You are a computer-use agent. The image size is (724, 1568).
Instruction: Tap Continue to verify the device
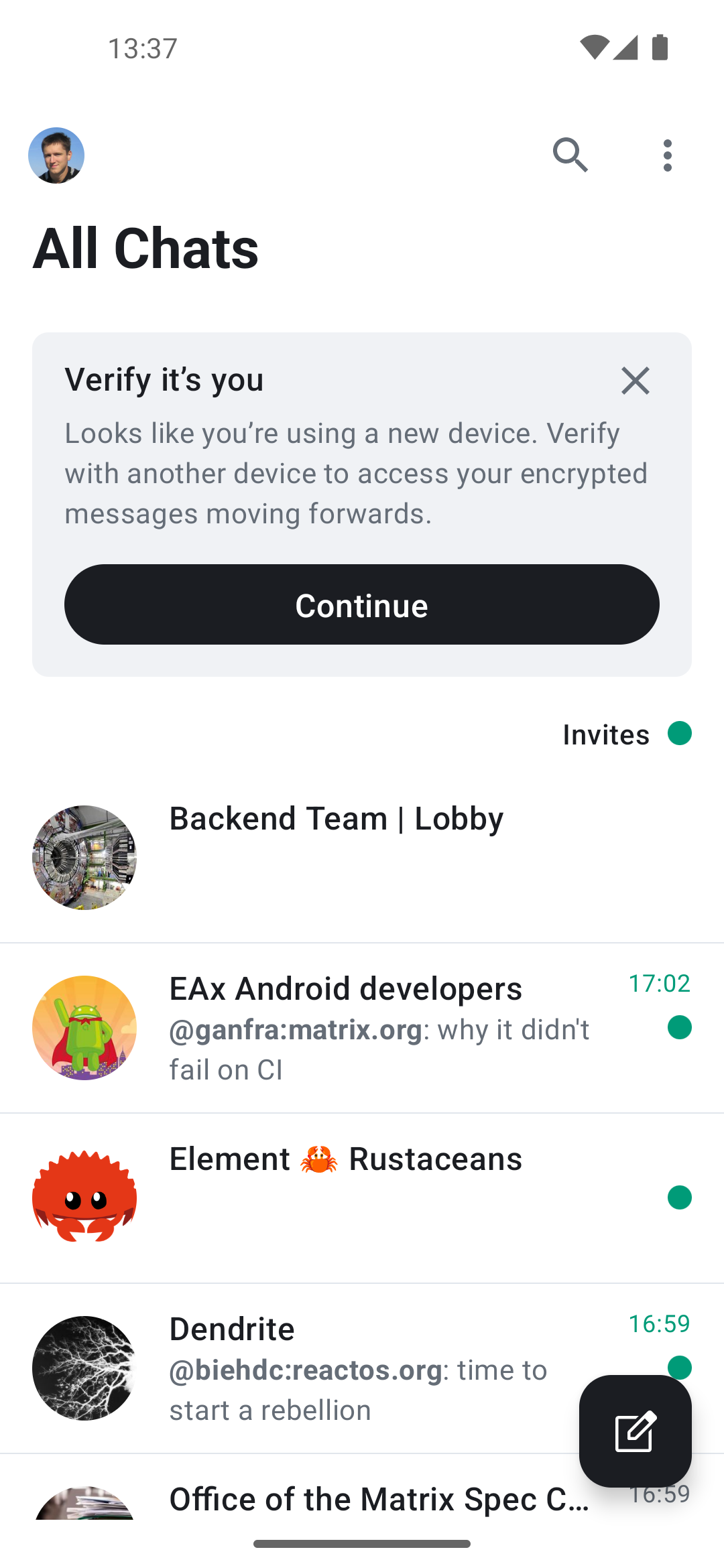(x=362, y=604)
